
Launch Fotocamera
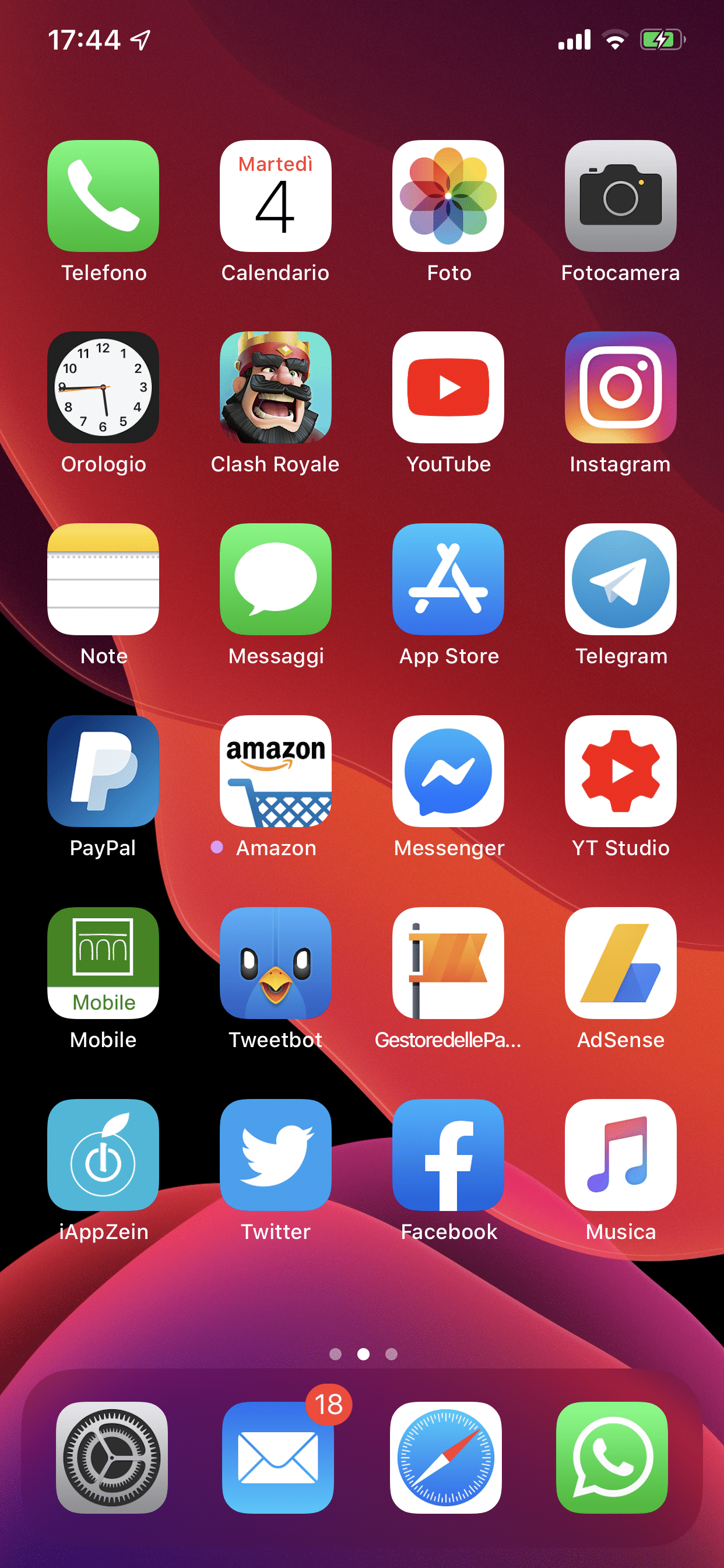(x=620, y=196)
